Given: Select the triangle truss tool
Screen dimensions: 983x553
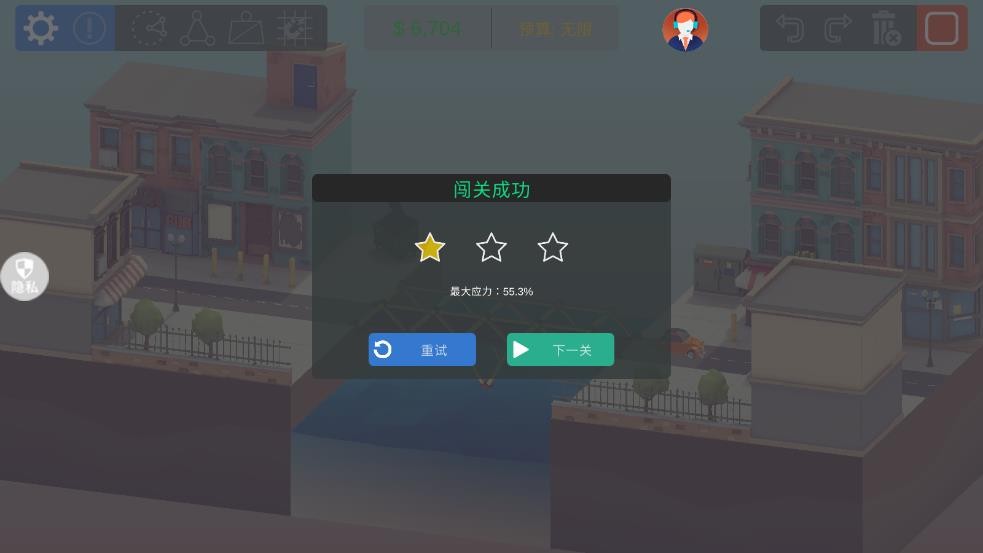Looking at the screenshot, I should 197,28.
